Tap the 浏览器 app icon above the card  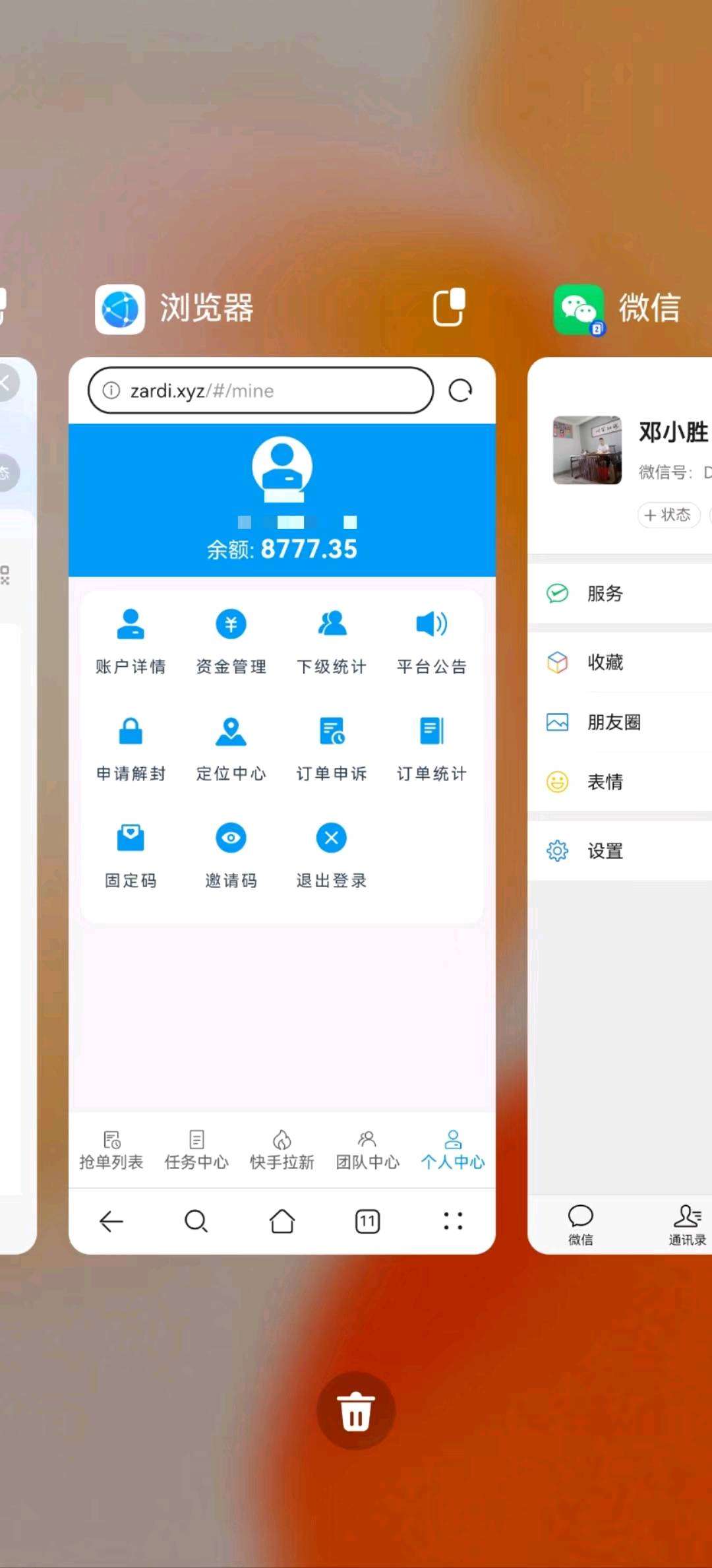[x=120, y=309]
